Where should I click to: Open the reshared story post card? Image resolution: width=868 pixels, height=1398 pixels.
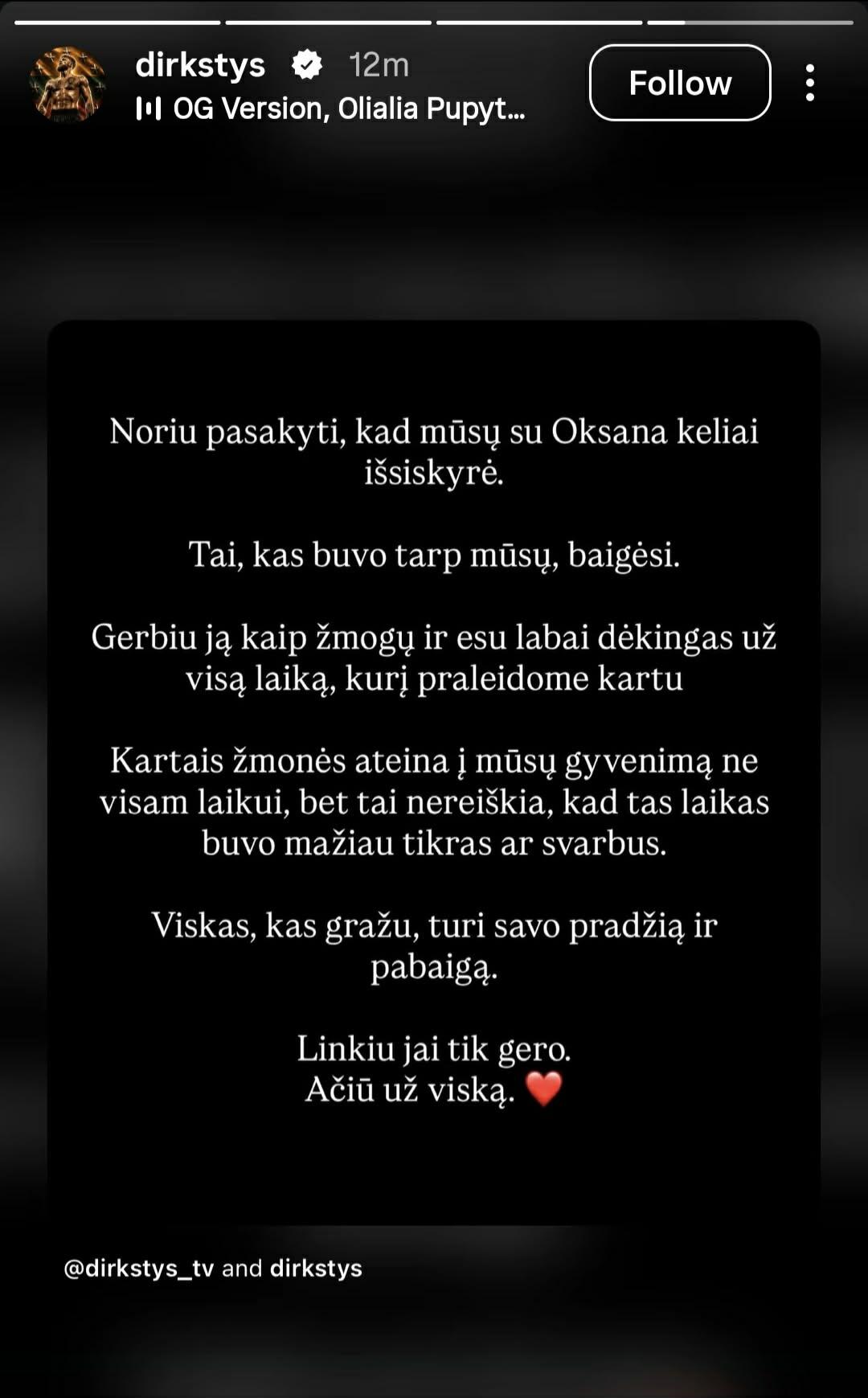[x=434, y=773]
